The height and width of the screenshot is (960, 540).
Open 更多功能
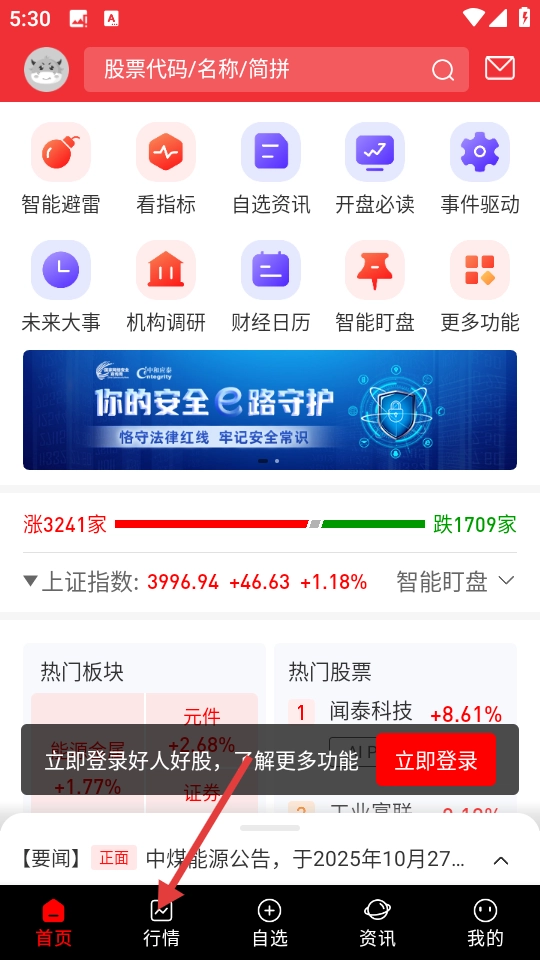pos(479,286)
